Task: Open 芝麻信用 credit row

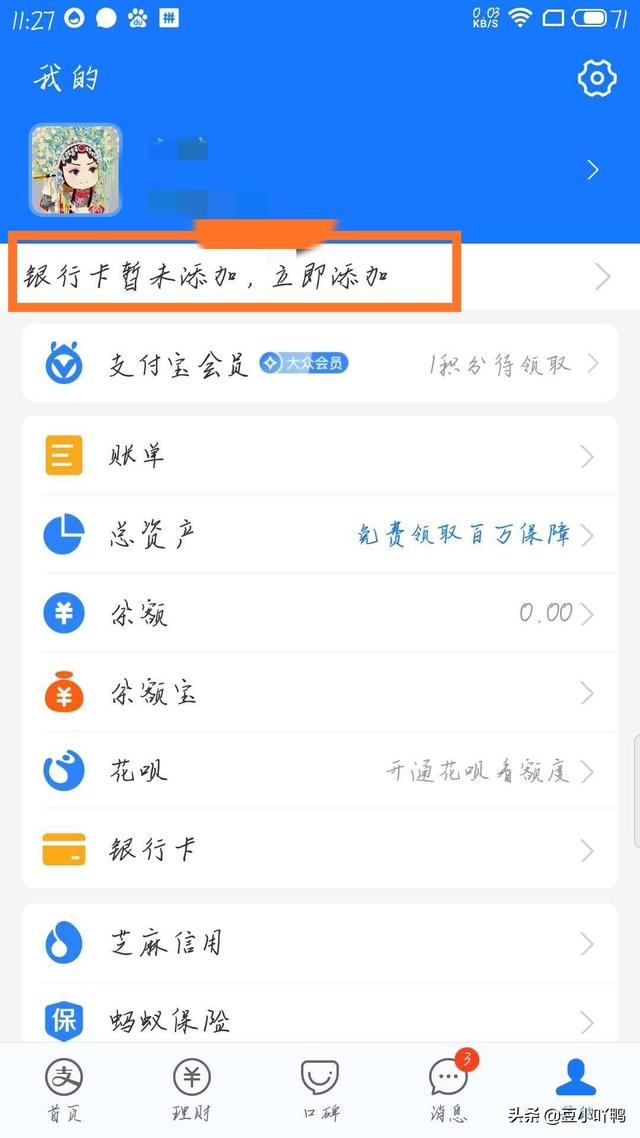Action: click(x=320, y=943)
